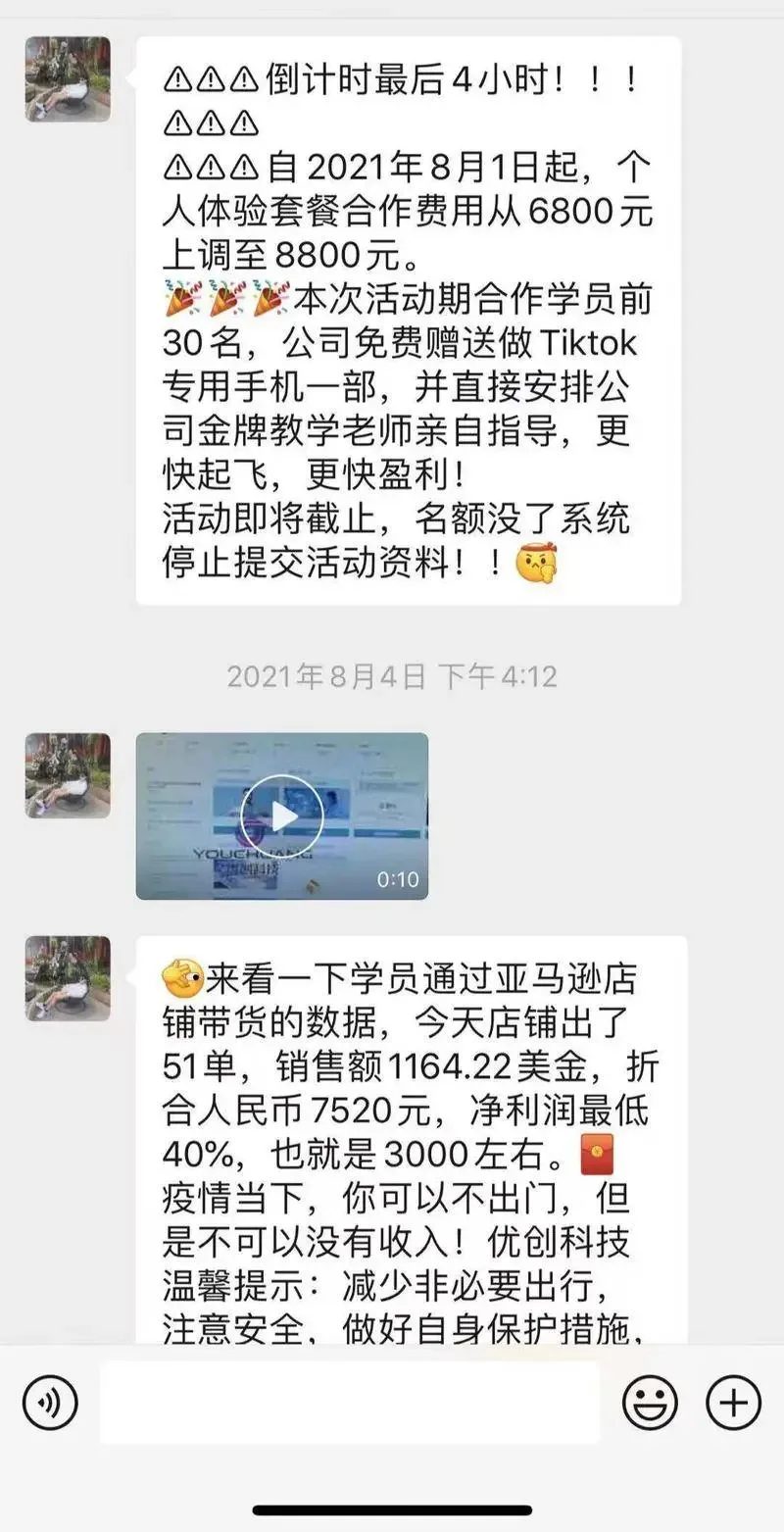
Task: Switch to voice input mode
Action: click(x=51, y=1402)
